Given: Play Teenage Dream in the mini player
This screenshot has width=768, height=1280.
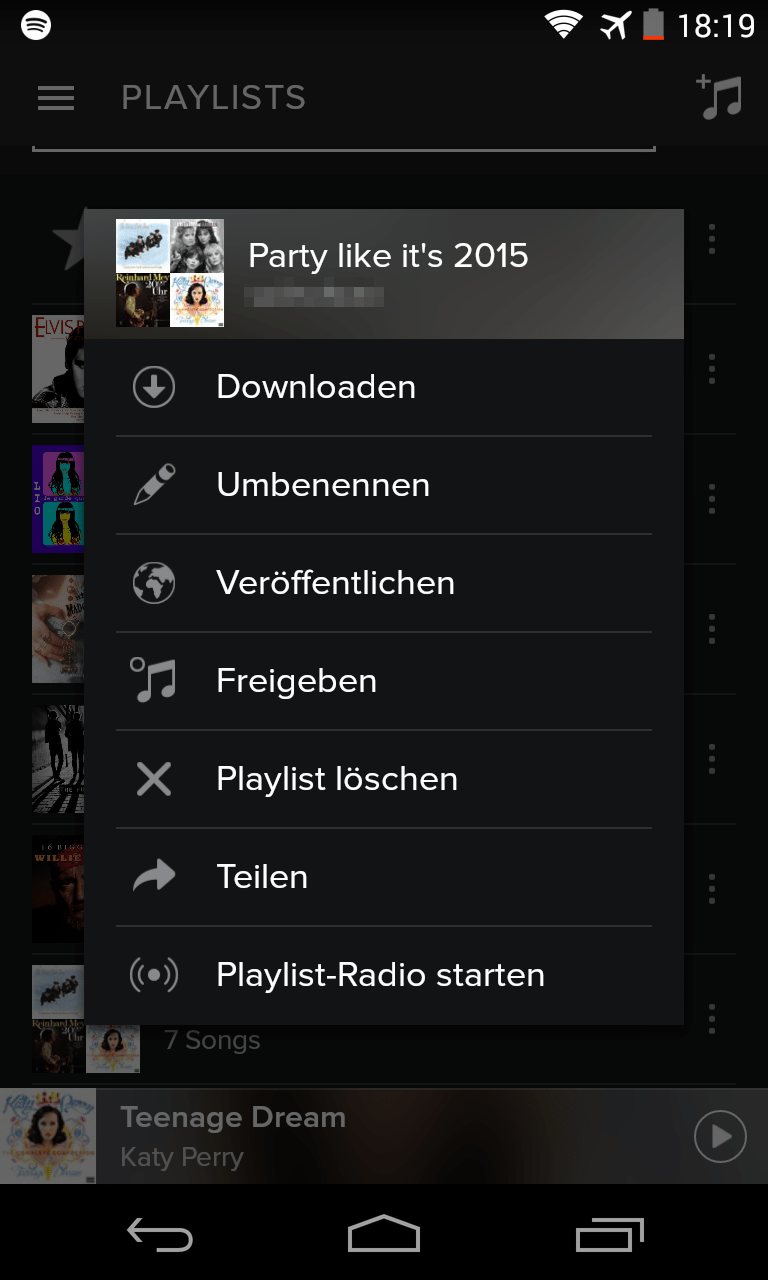Looking at the screenshot, I should (x=720, y=1136).
